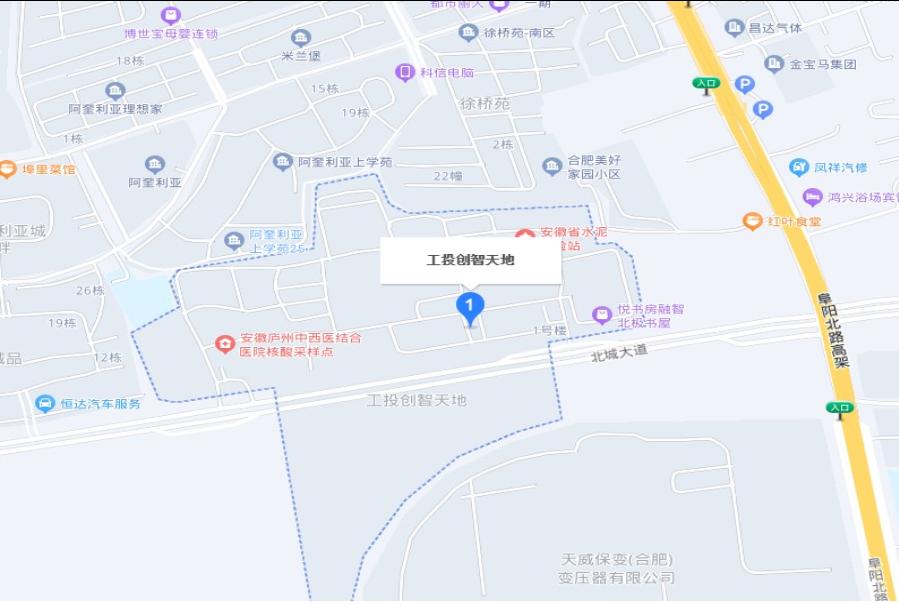This screenshot has width=899, height=604.
Task: Open the 米兰堡 building marker
Action: [300, 38]
